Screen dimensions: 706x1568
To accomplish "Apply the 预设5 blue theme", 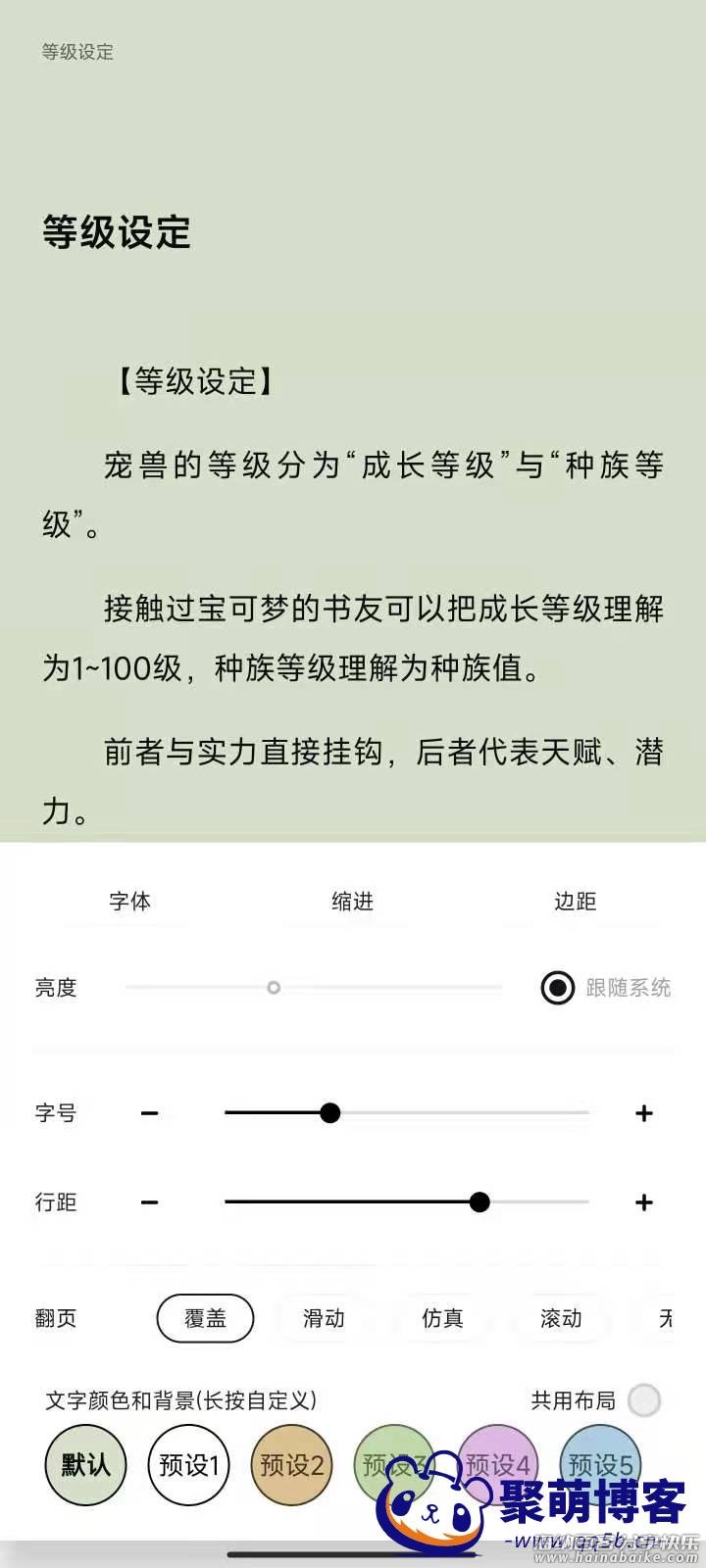I will (x=600, y=1462).
